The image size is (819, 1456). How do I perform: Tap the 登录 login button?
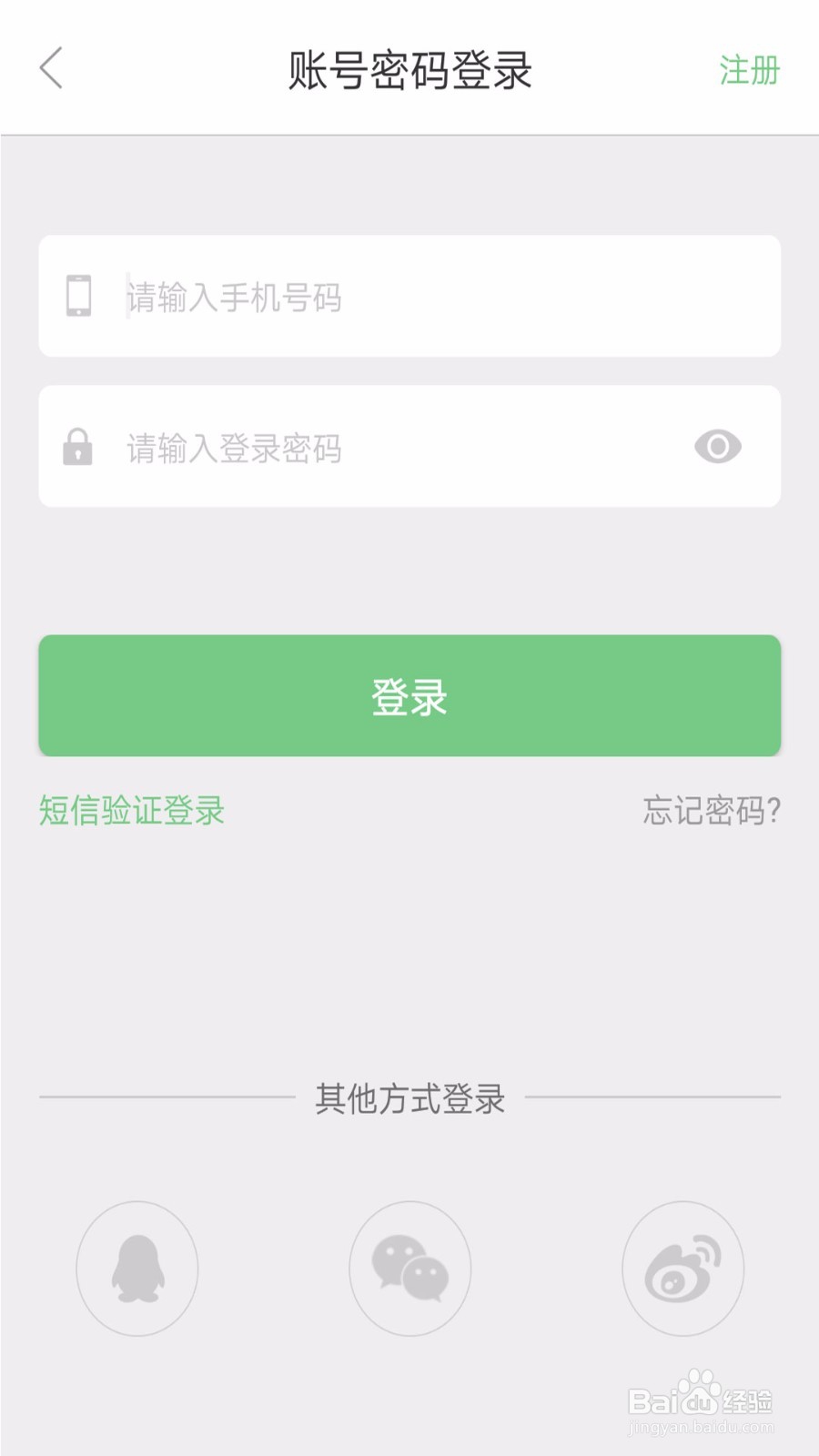409,694
